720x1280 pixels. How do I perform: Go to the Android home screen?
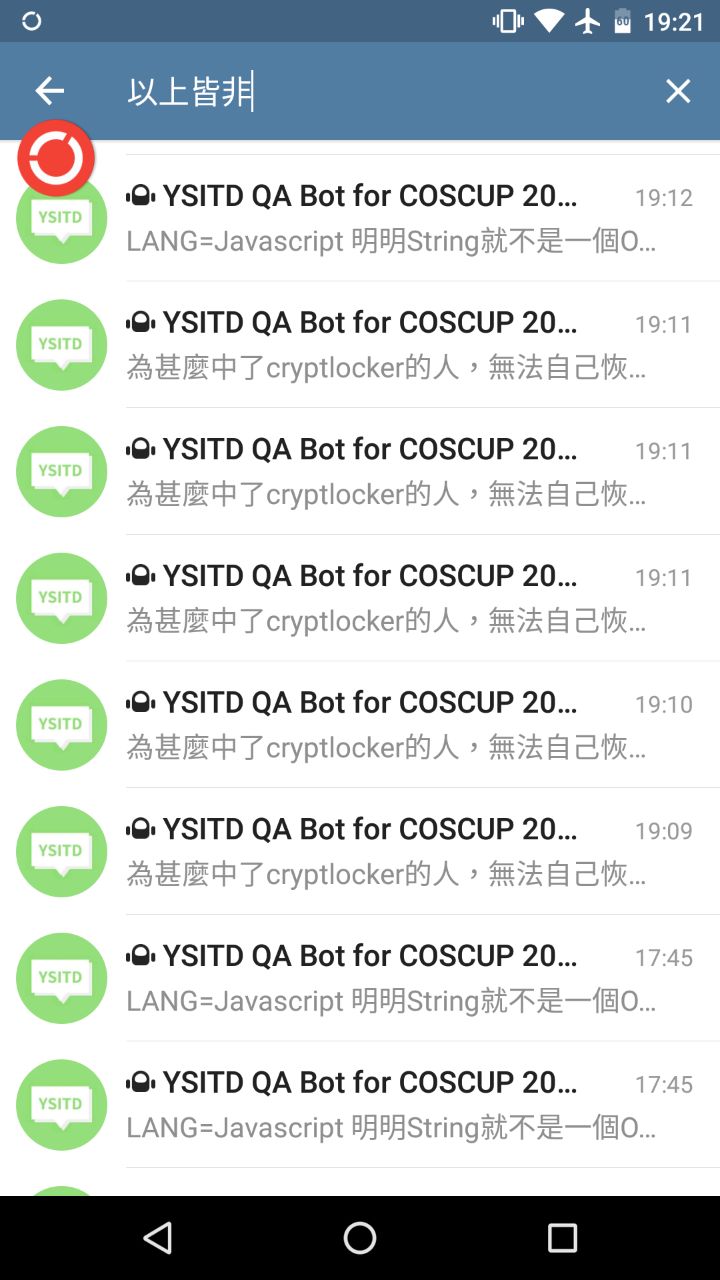coord(360,1238)
